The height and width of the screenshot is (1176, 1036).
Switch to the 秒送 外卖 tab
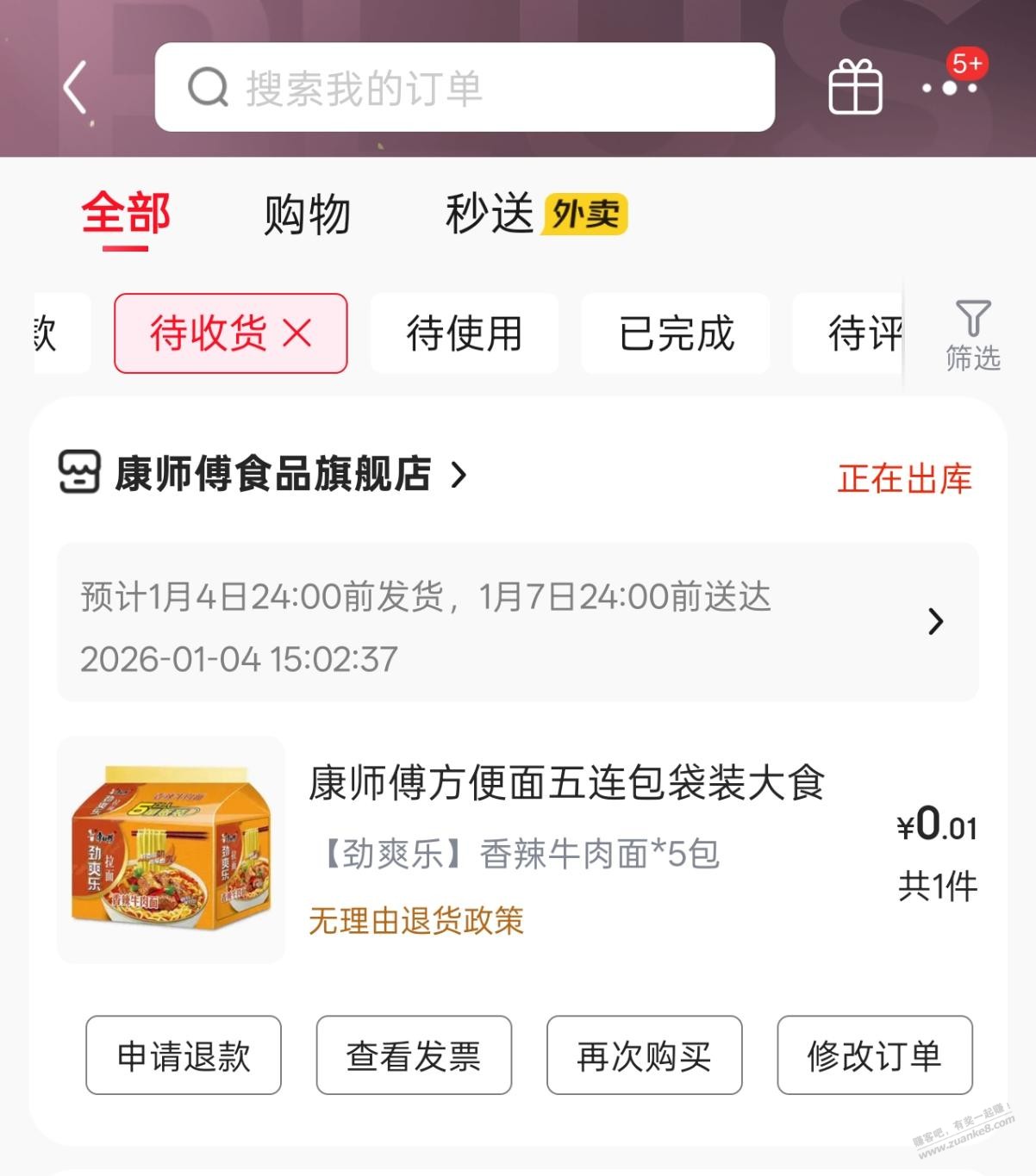click(535, 215)
